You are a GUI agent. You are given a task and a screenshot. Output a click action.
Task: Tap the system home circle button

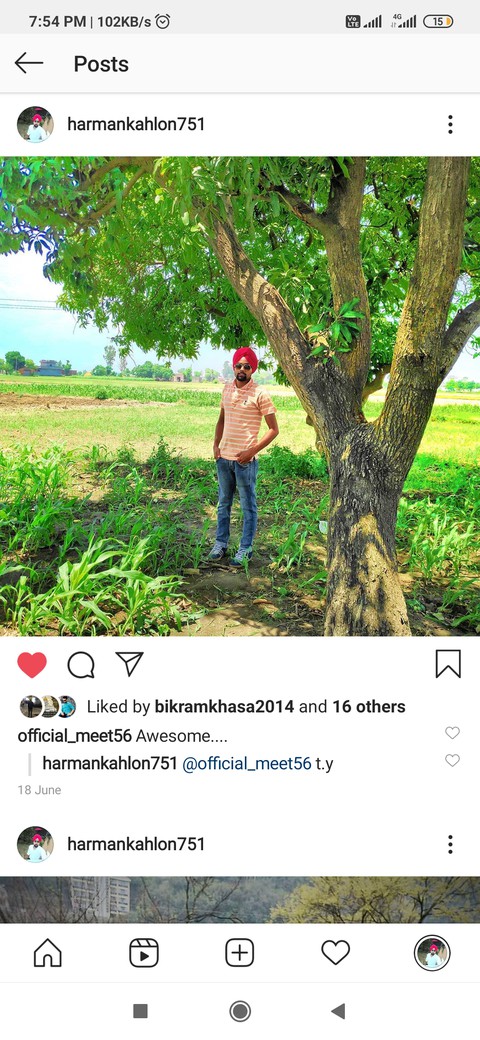click(x=240, y=1011)
